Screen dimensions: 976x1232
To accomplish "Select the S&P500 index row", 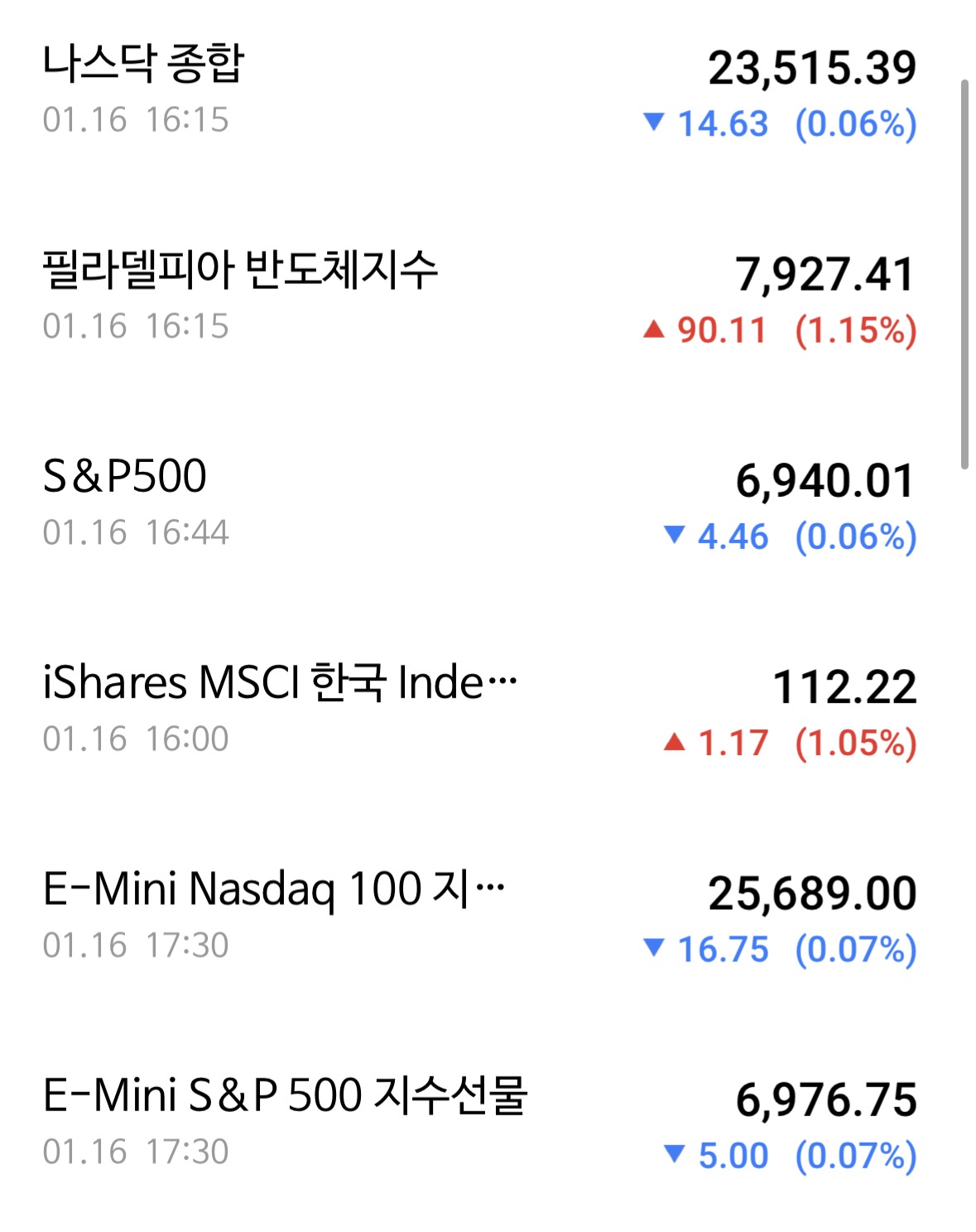I will (125, 477).
